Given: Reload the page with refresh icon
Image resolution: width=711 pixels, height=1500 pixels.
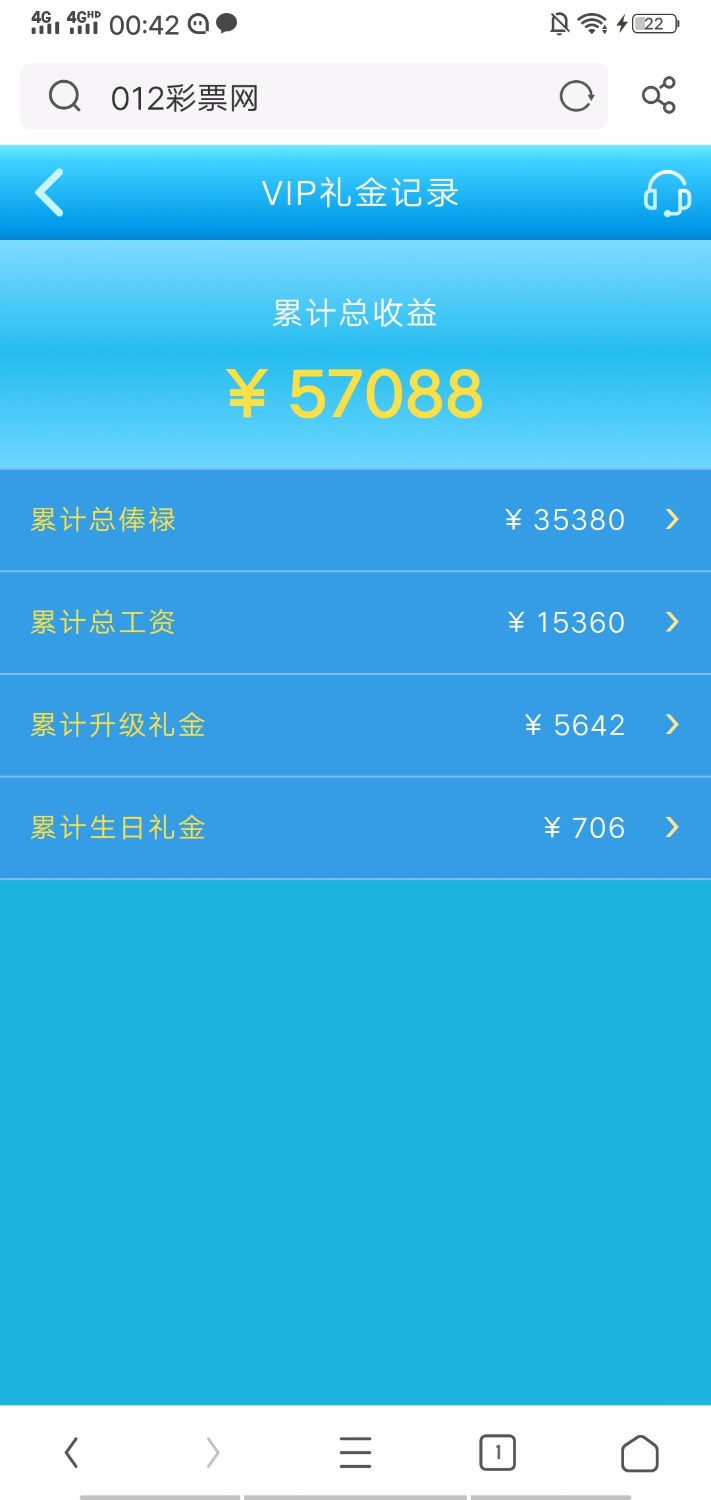Looking at the screenshot, I should coord(576,97).
